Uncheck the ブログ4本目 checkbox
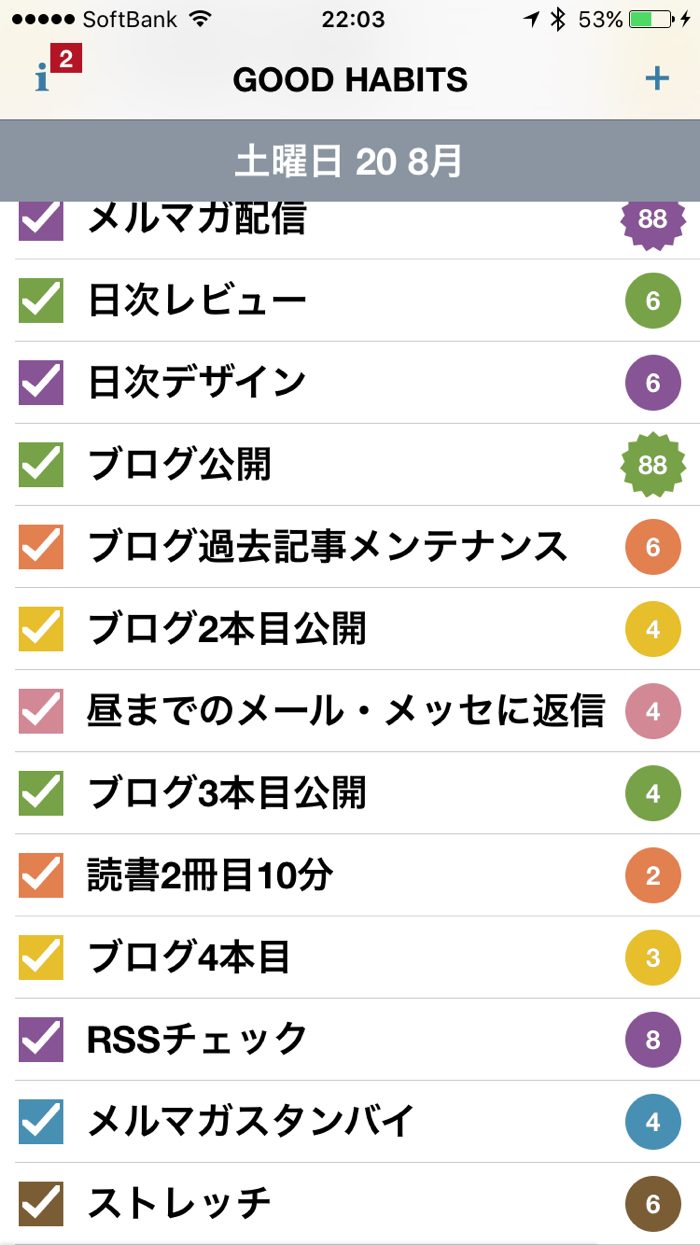This screenshot has height=1245, width=700. (41, 957)
